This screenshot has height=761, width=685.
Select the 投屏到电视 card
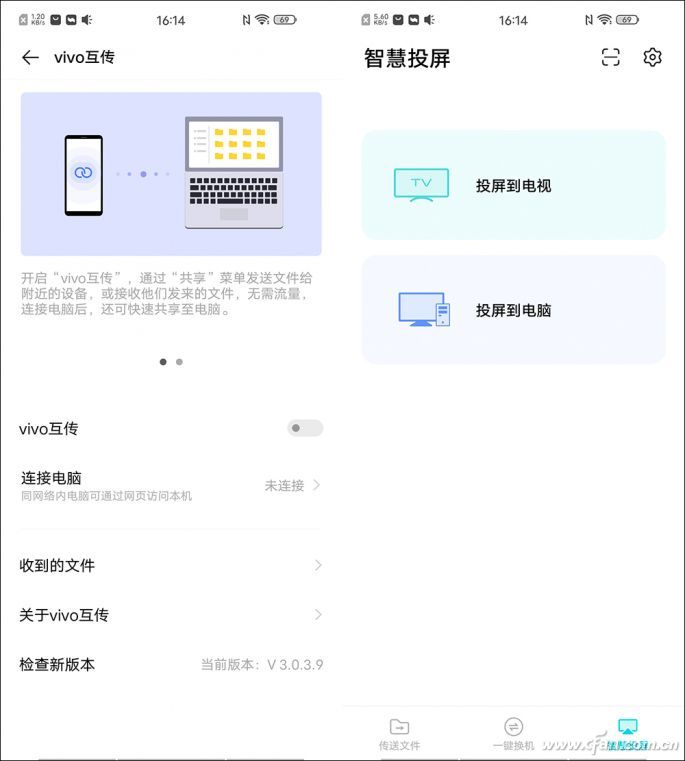pos(513,185)
